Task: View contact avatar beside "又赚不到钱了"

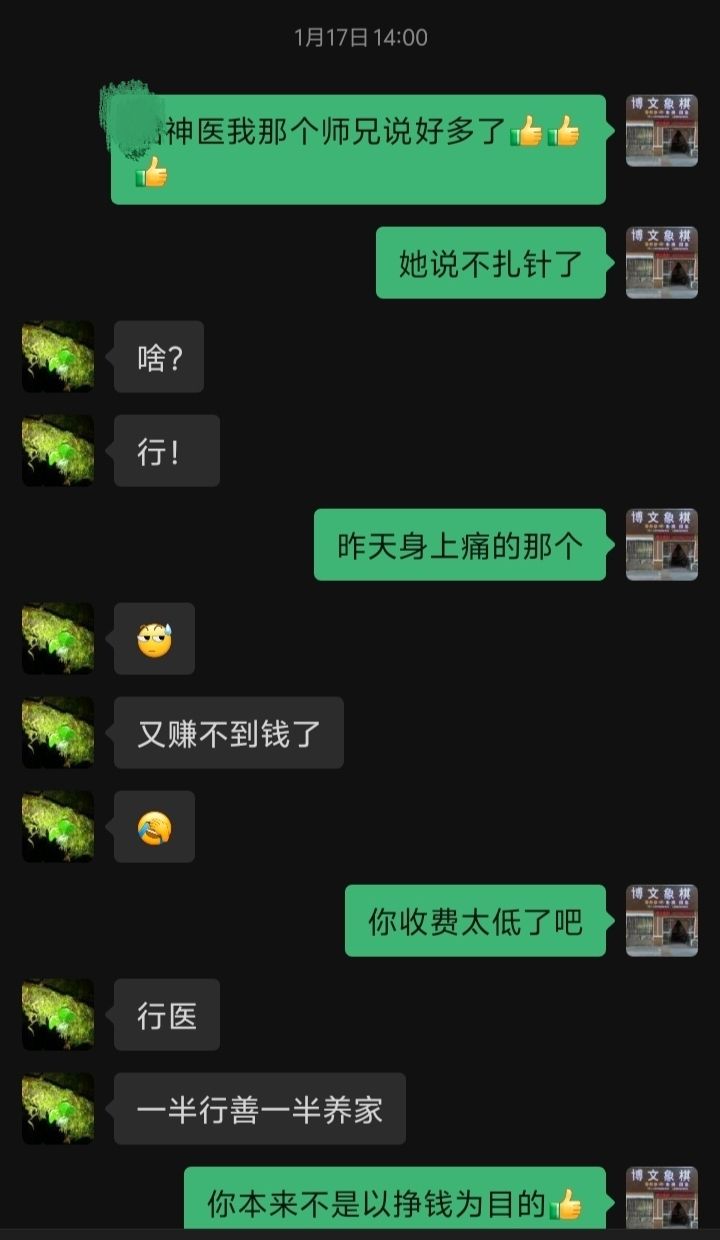Action: [x=58, y=732]
